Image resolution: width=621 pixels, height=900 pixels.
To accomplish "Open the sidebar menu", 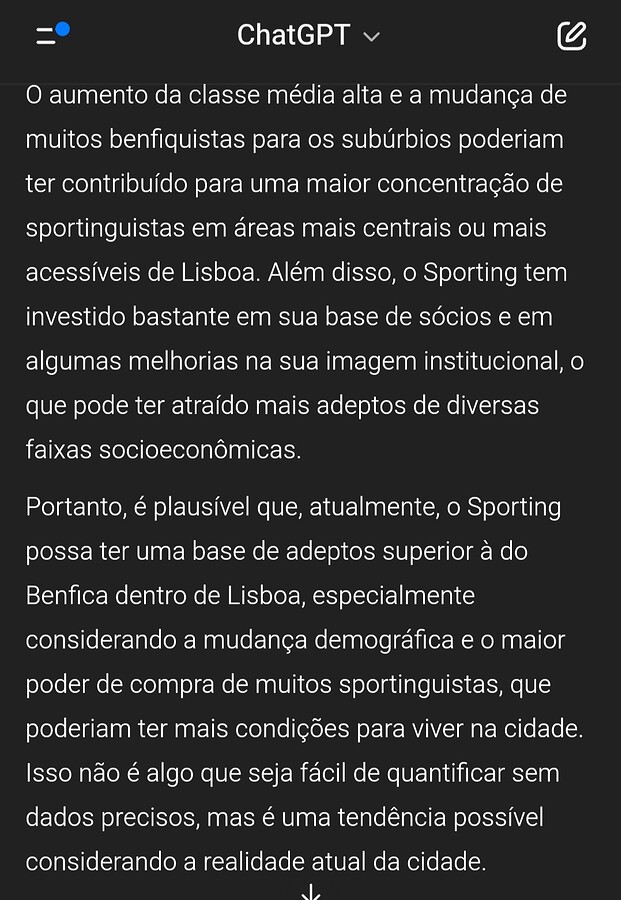I will pyautogui.click(x=48, y=36).
